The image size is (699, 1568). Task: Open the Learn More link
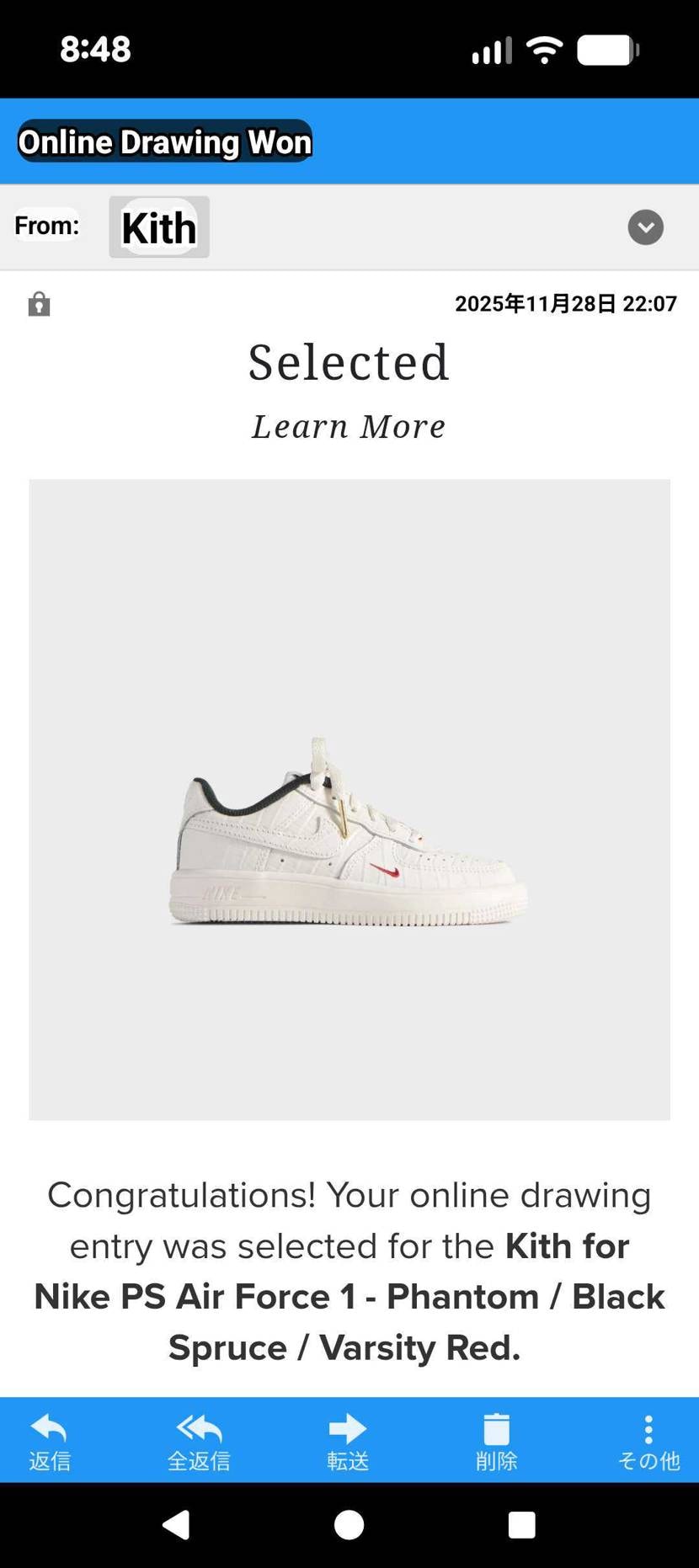click(x=348, y=425)
